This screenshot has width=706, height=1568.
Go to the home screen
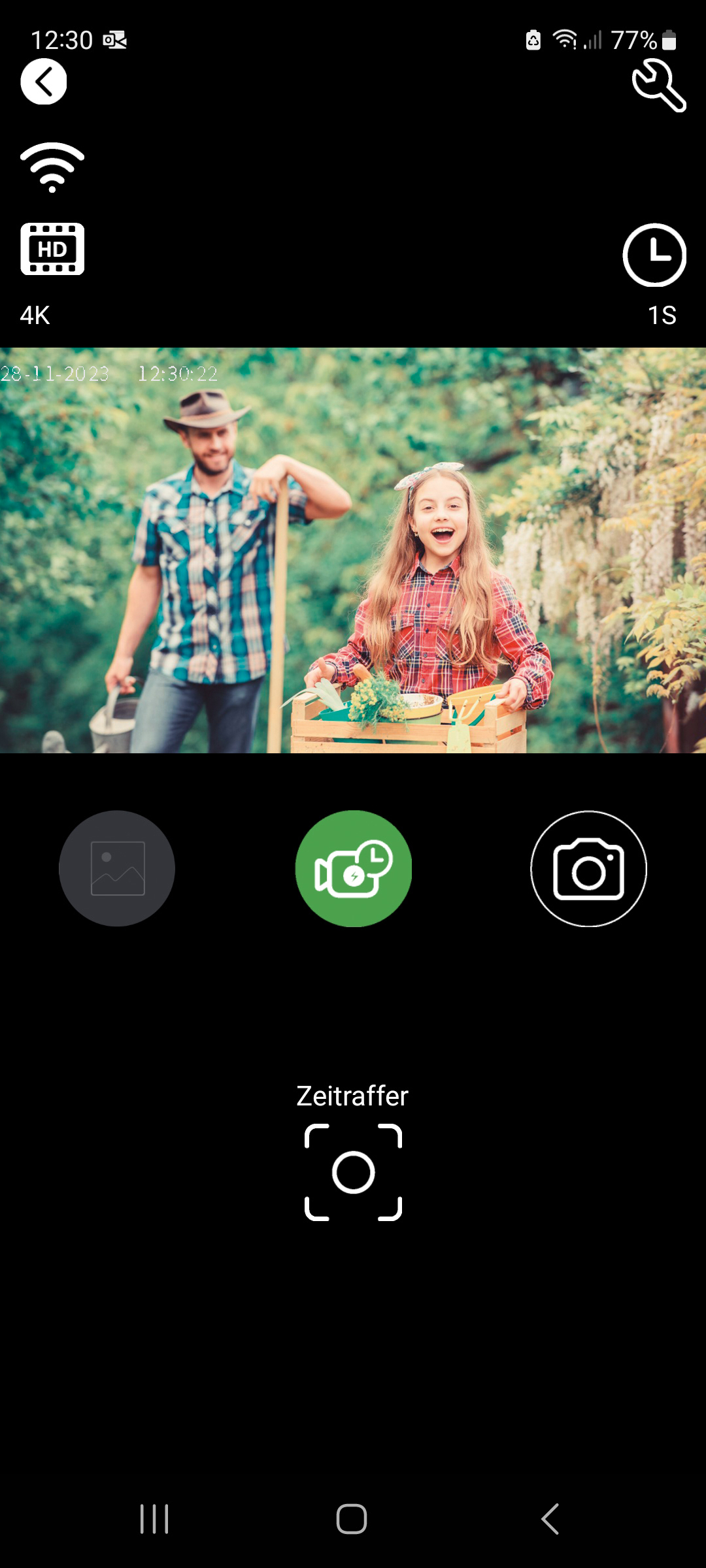[352, 1518]
